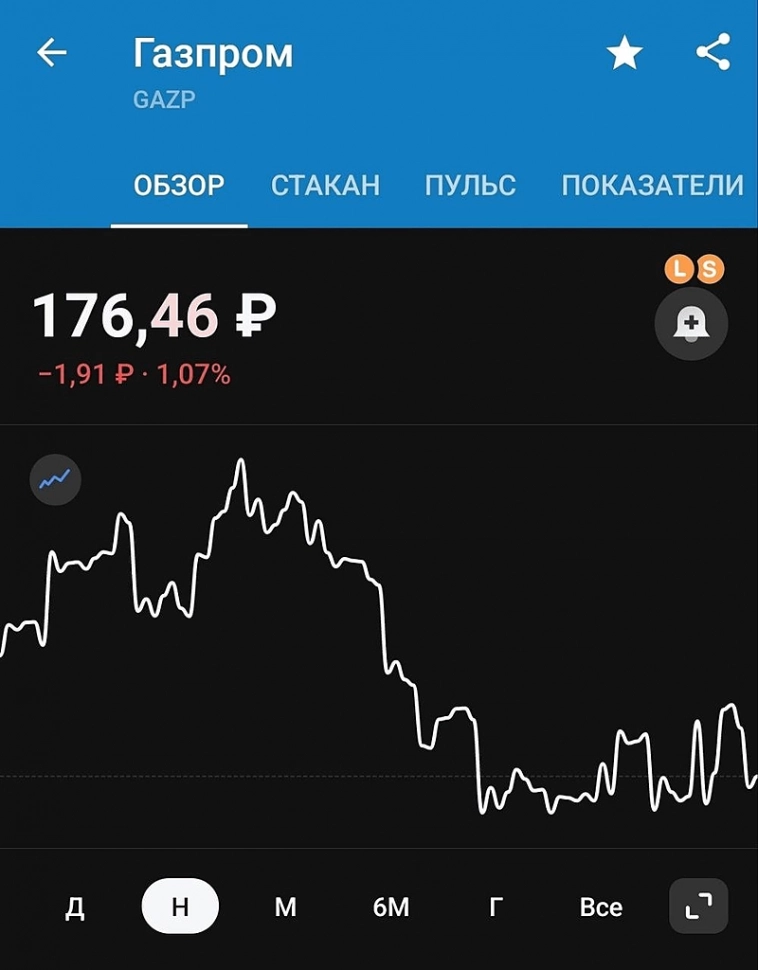Create a price alert via bell icon
The image size is (758, 970).
tap(691, 323)
